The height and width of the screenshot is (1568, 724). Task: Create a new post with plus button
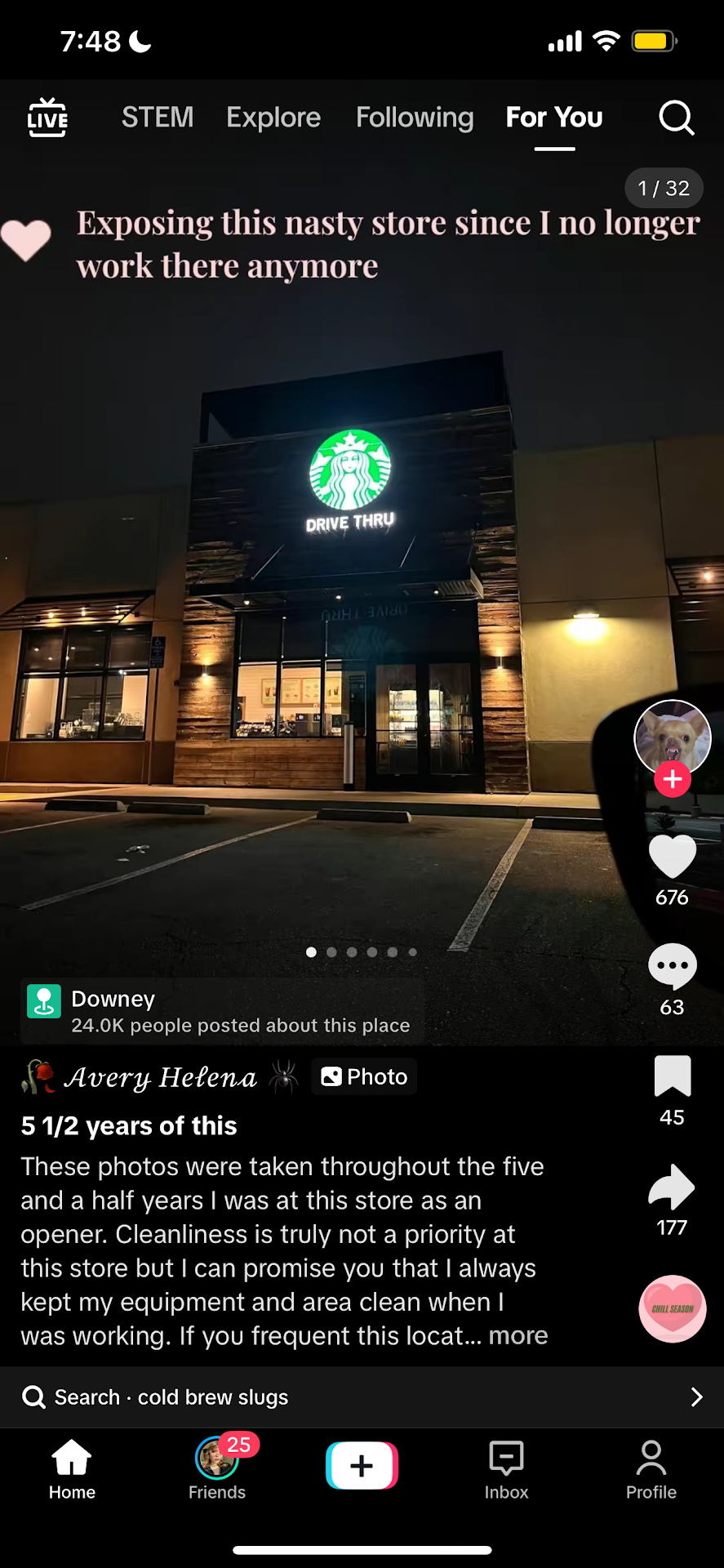pos(362,1466)
